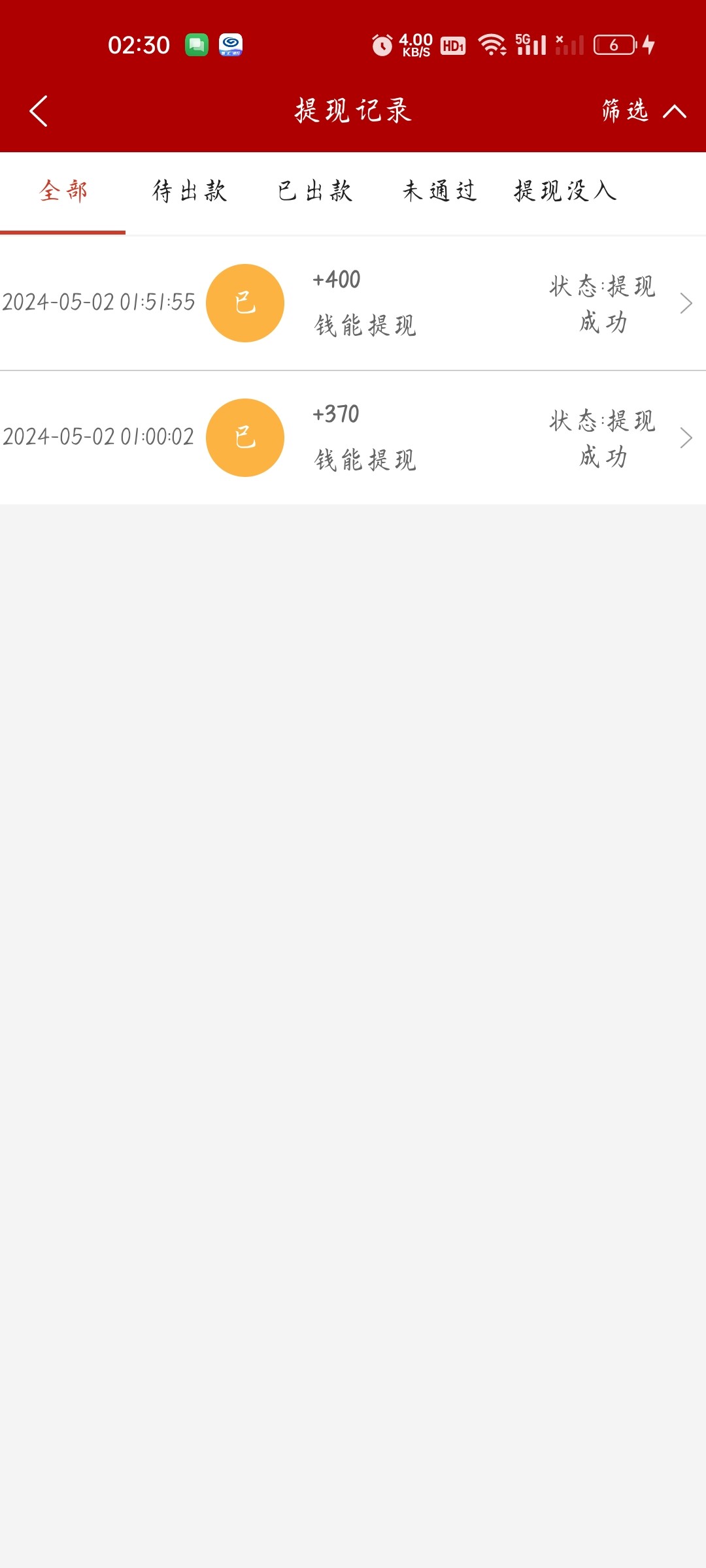
Task: Tap the HD1 indicator in the status bar
Action: tap(450, 46)
